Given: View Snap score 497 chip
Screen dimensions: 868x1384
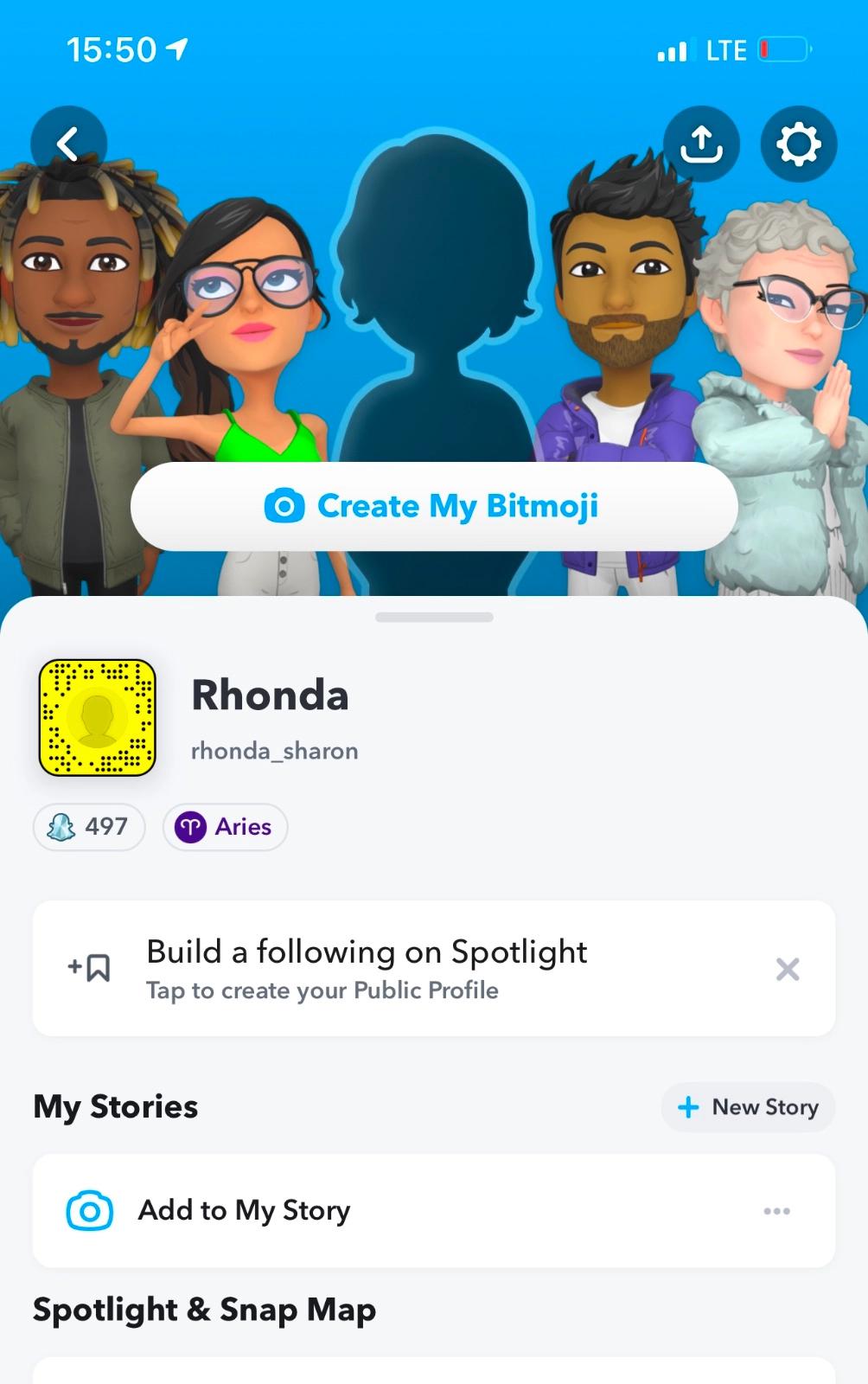Looking at the screenshot, I should point(89,827).
